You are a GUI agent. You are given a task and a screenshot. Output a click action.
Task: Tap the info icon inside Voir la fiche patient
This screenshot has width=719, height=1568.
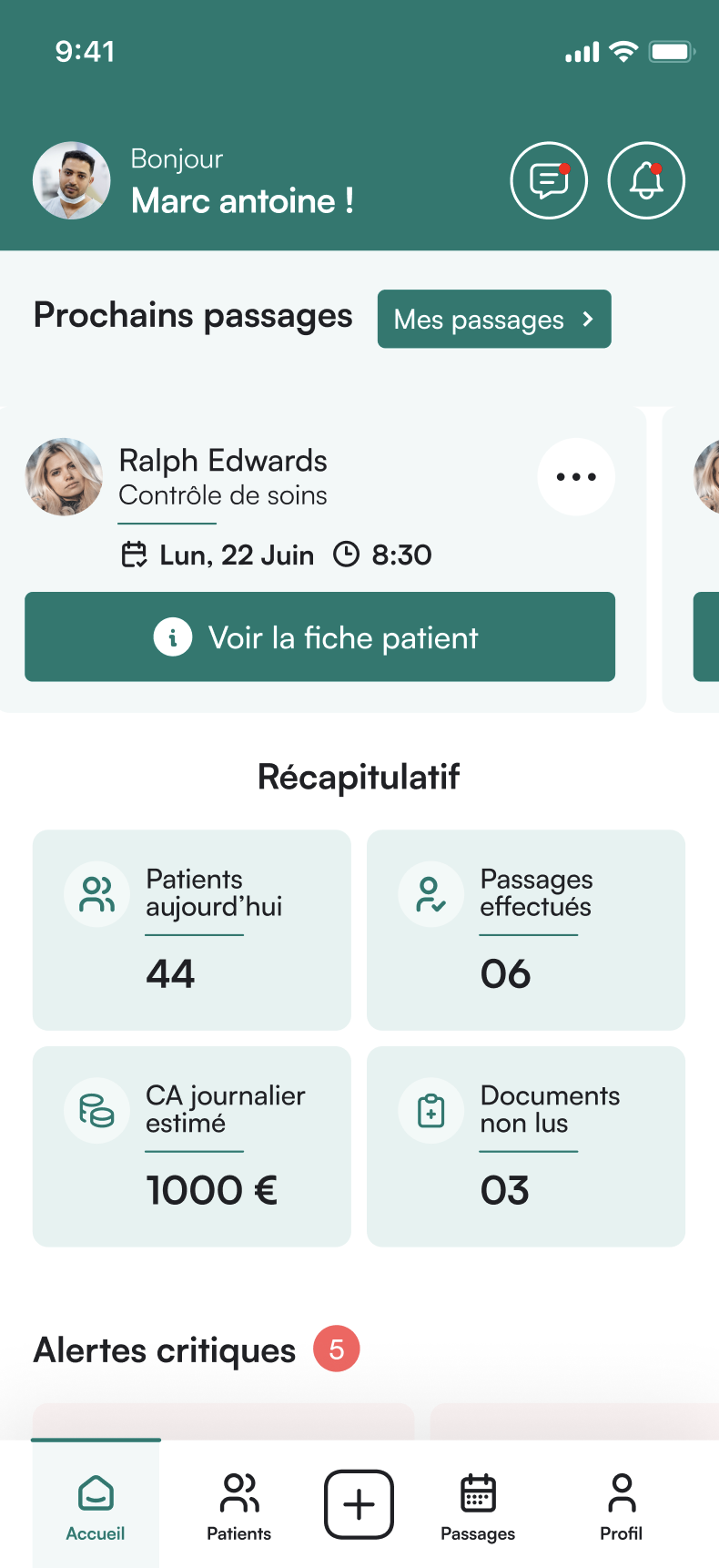174,637
